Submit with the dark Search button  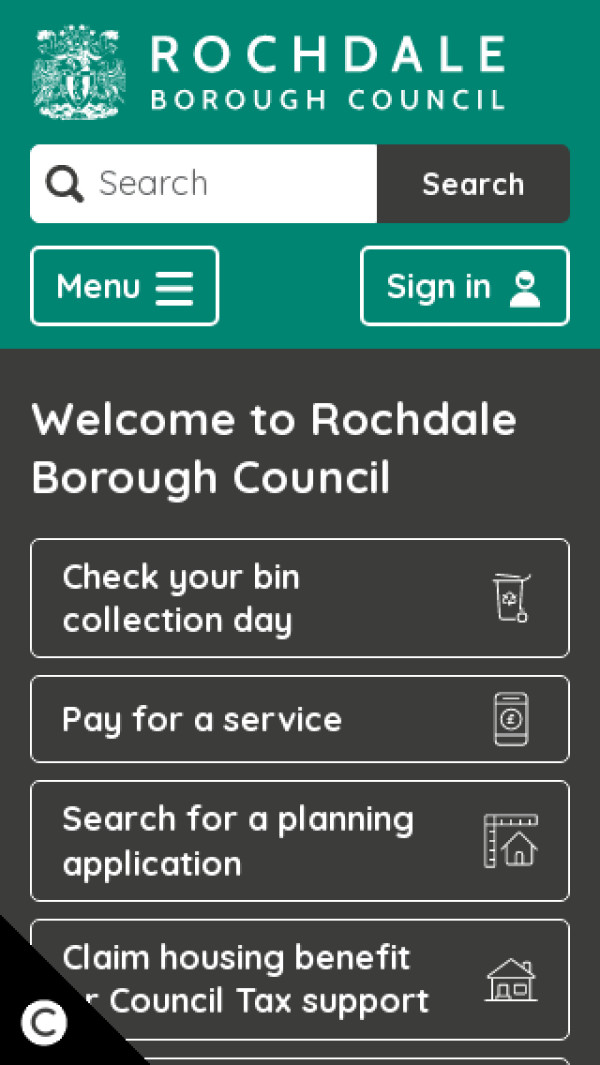point(473,184)
